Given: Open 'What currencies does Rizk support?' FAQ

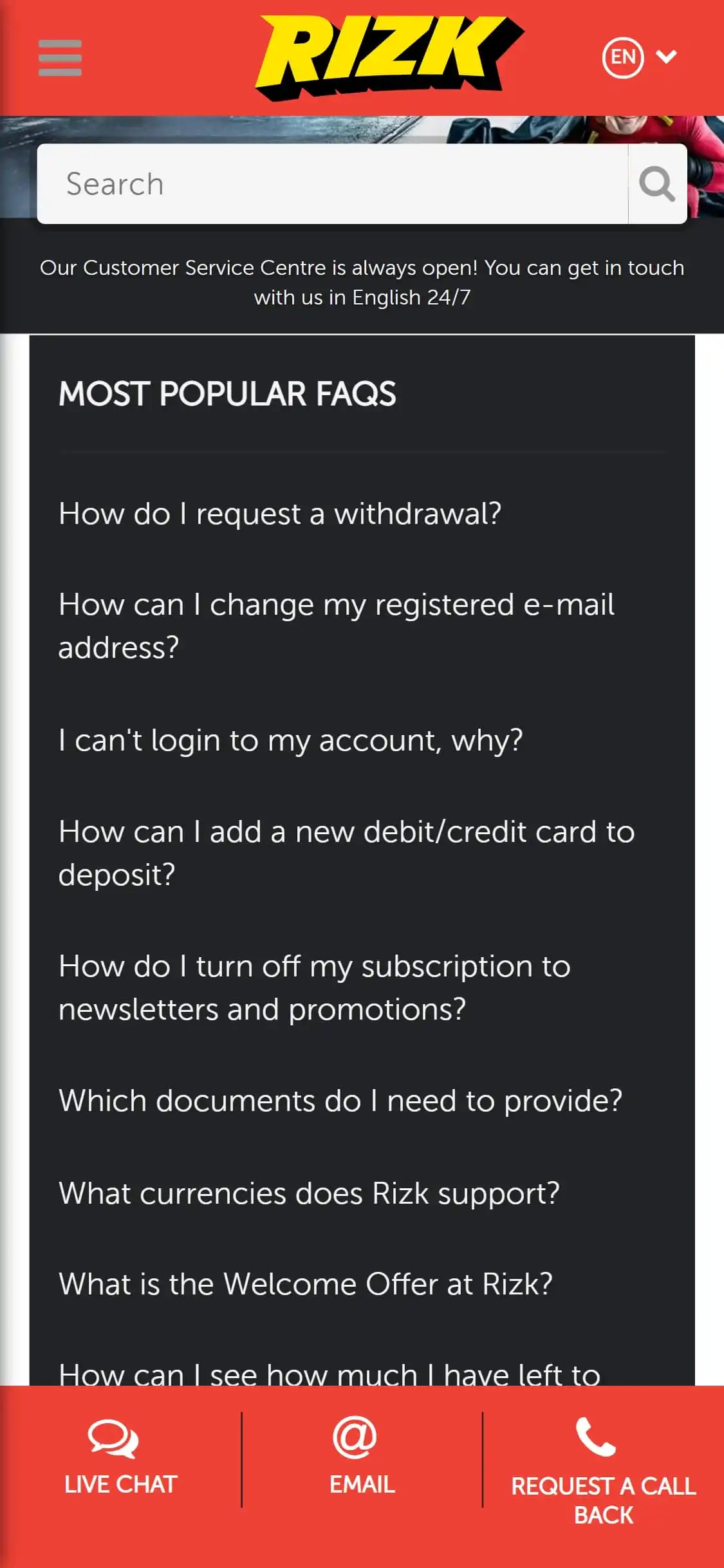Looking at the screenshot, I should (309, 1193).
